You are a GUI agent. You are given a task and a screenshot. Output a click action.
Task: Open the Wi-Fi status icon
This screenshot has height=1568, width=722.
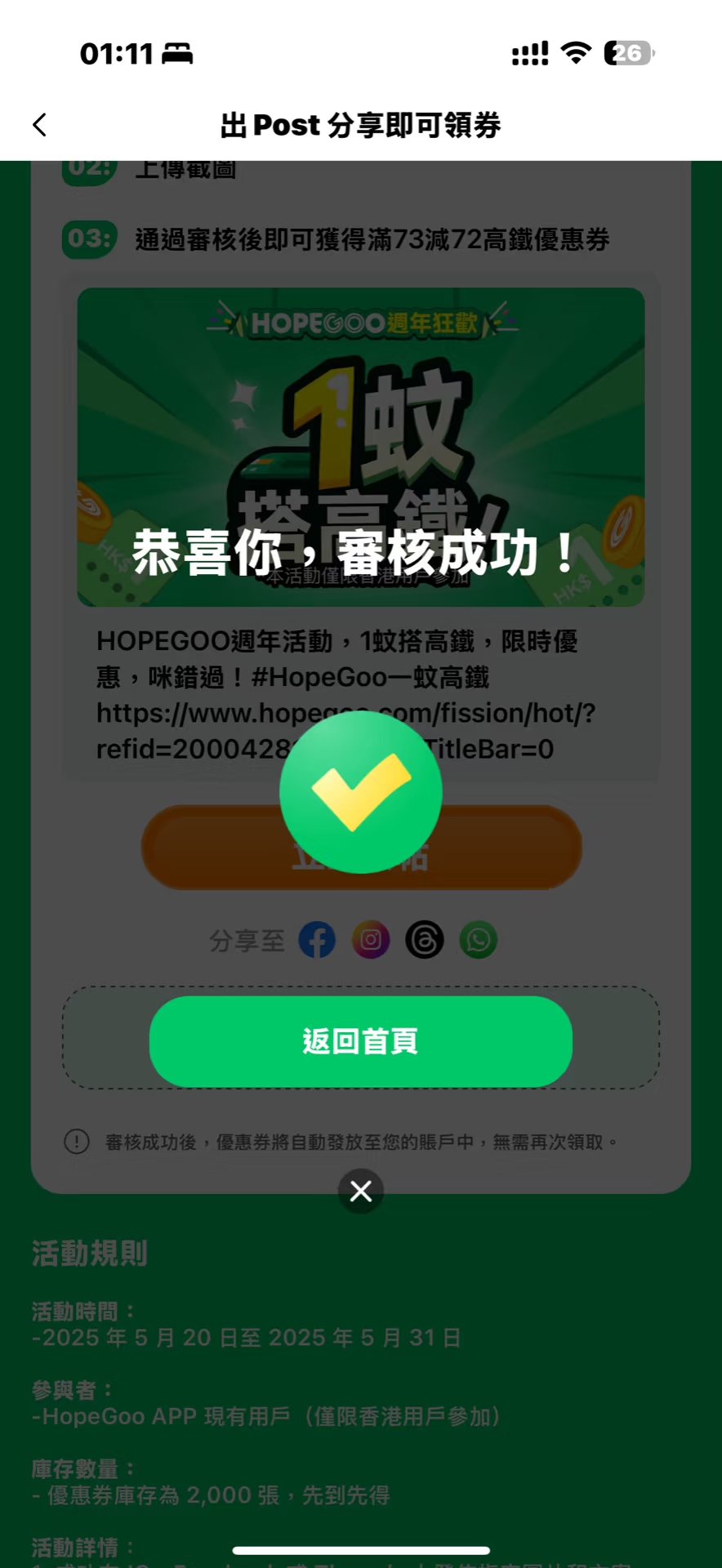(577, 52)
